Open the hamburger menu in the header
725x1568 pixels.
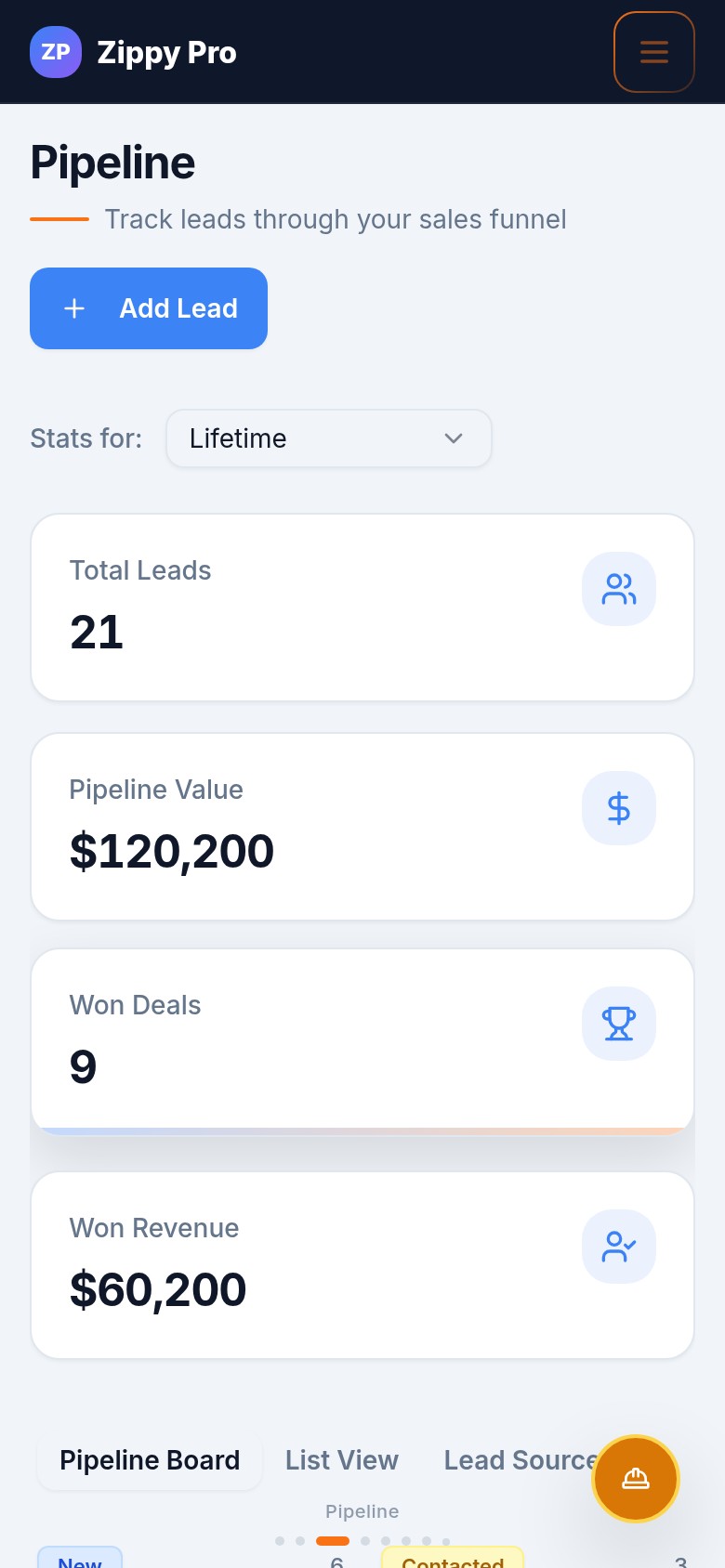click(653, 52)
